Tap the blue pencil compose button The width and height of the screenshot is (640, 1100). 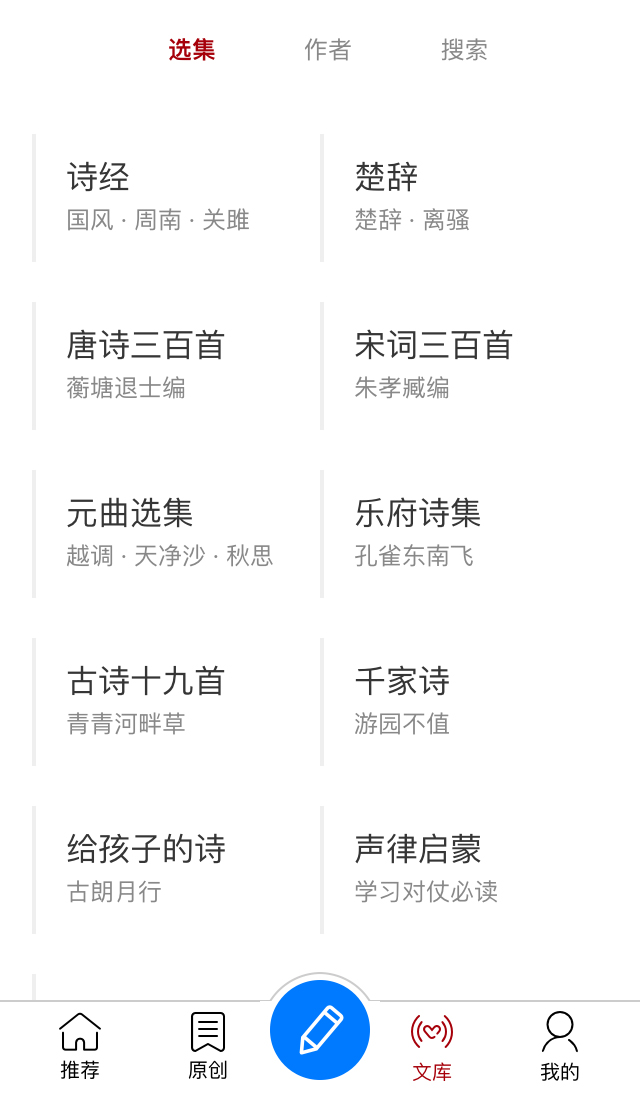pos(320,1030)
